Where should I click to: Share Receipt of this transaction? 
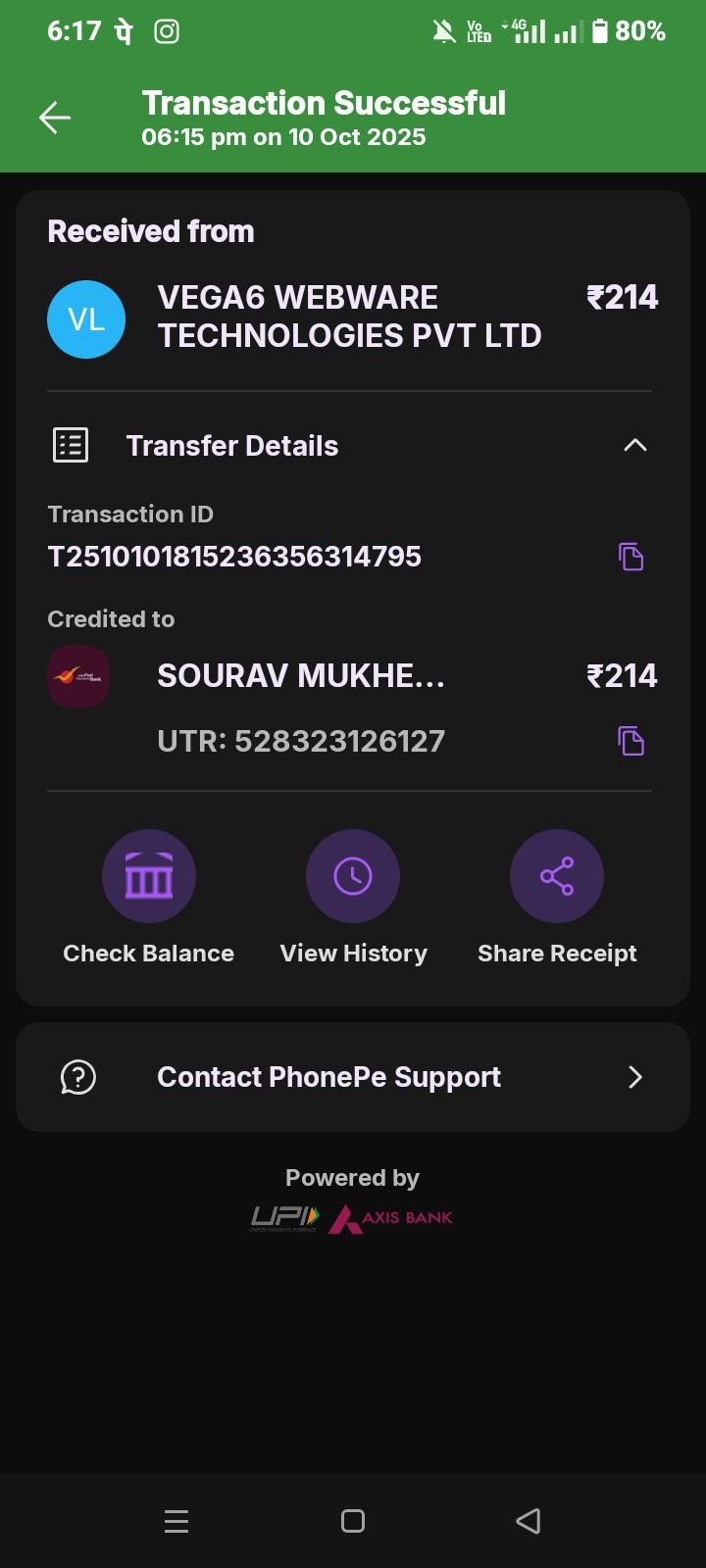pos(557,876)
